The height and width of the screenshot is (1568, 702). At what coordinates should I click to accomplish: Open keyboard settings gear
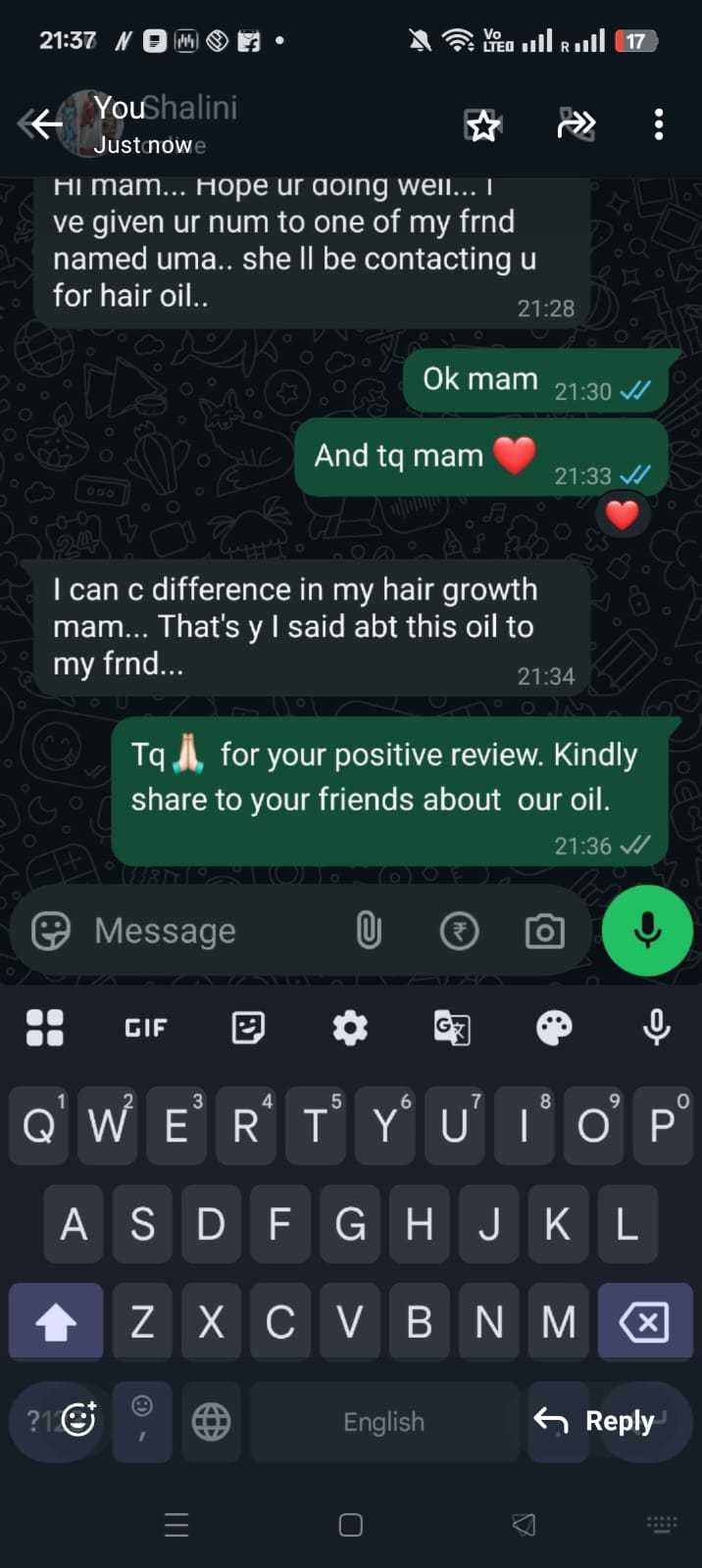[350, 1028]
